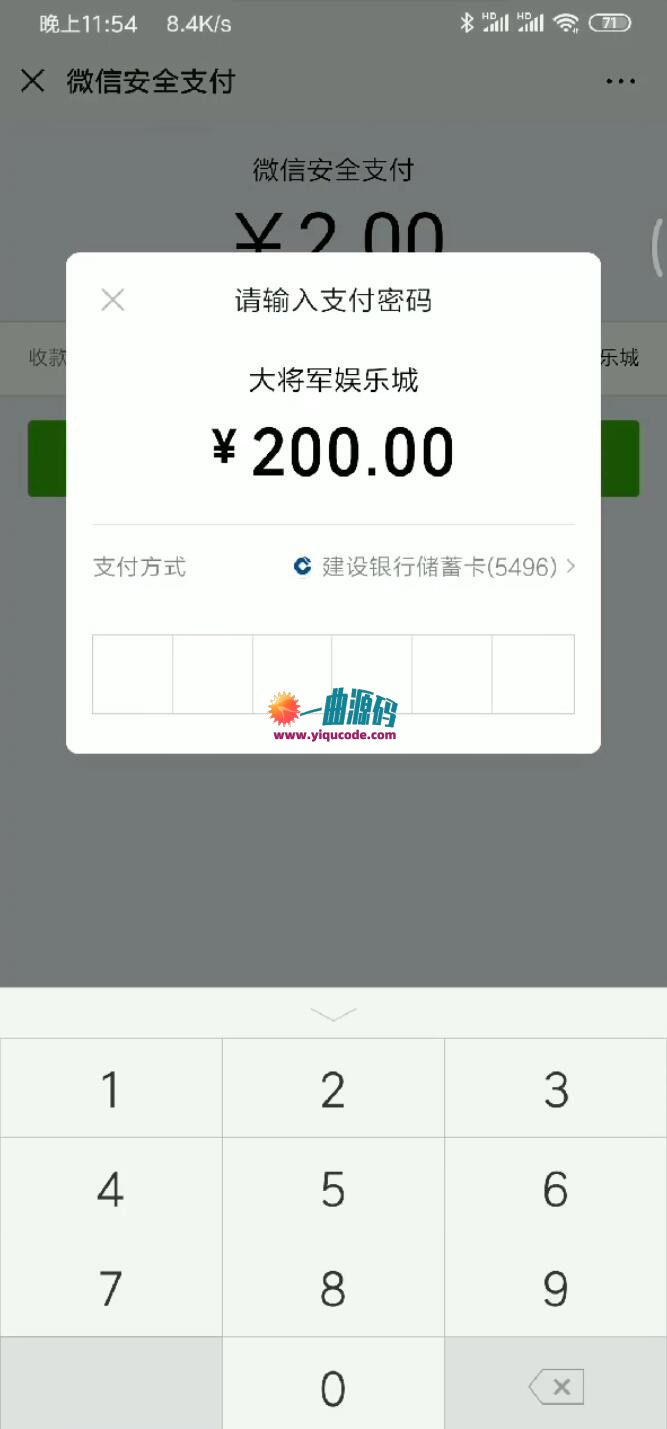Close the 微信安全支付 page
667x1429 pixels.
tap(33, 81)
